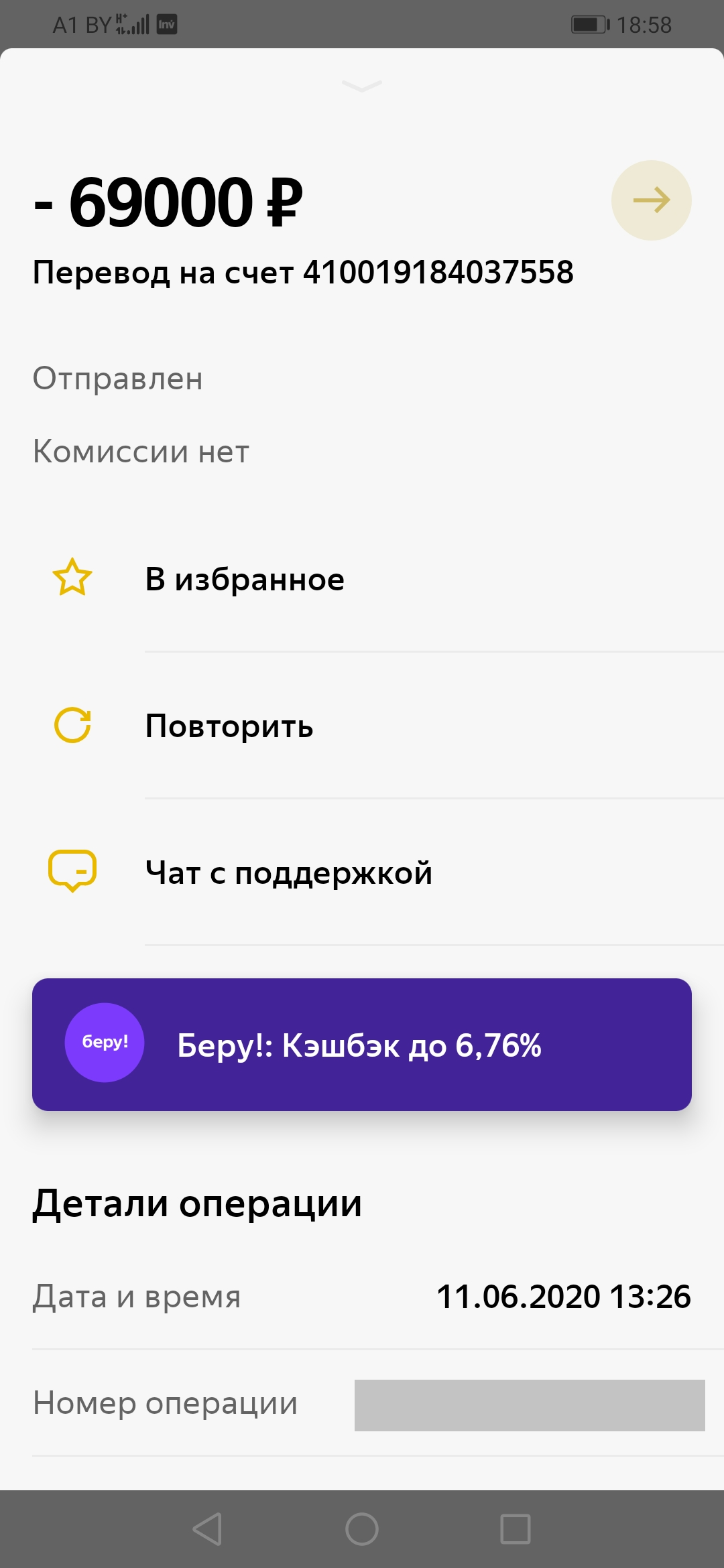
Task: Open Чат с поддержкой
Action: coord(362,872)
